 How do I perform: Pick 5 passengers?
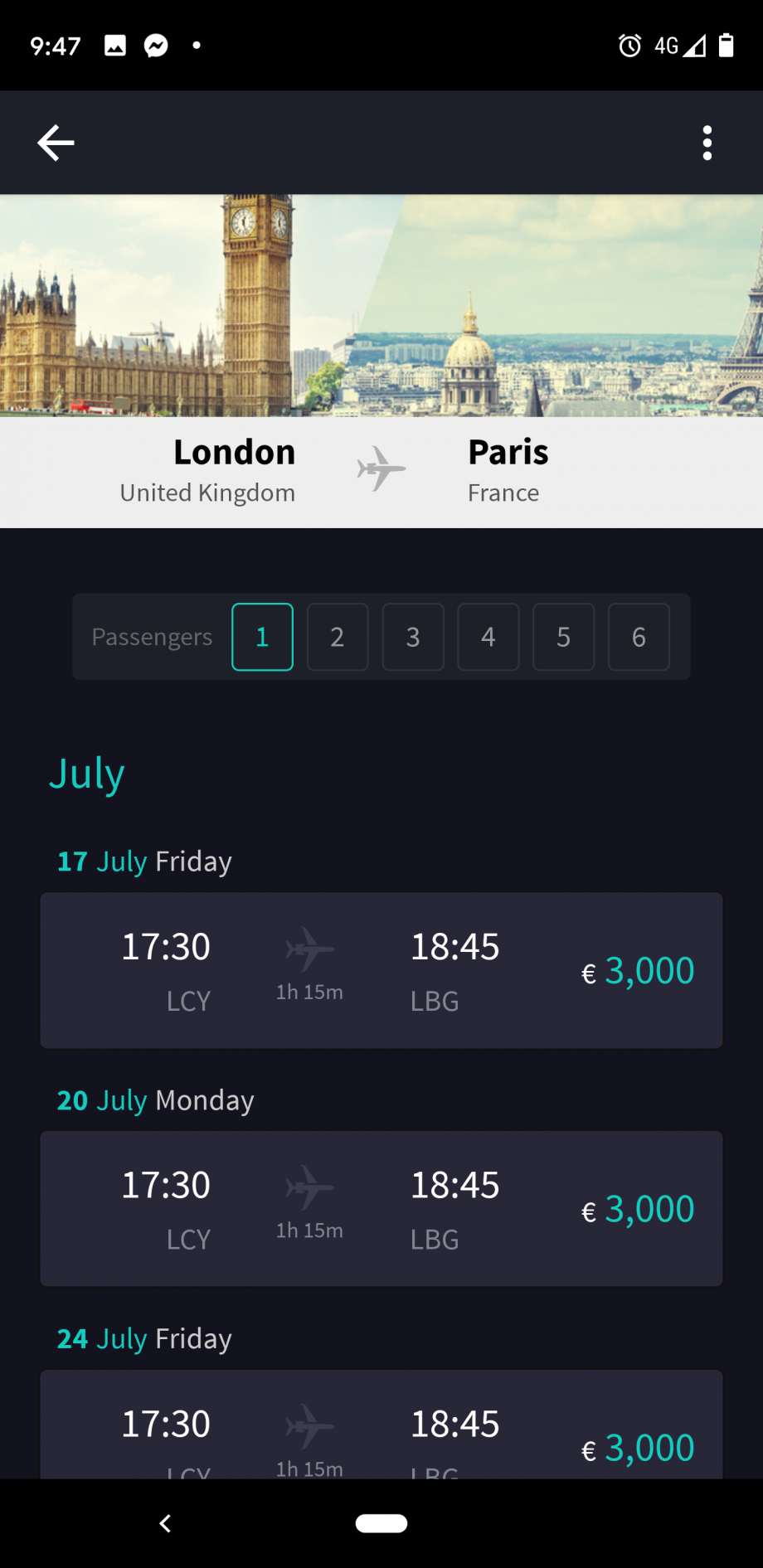pyautogui.click(x=564, y=637)
